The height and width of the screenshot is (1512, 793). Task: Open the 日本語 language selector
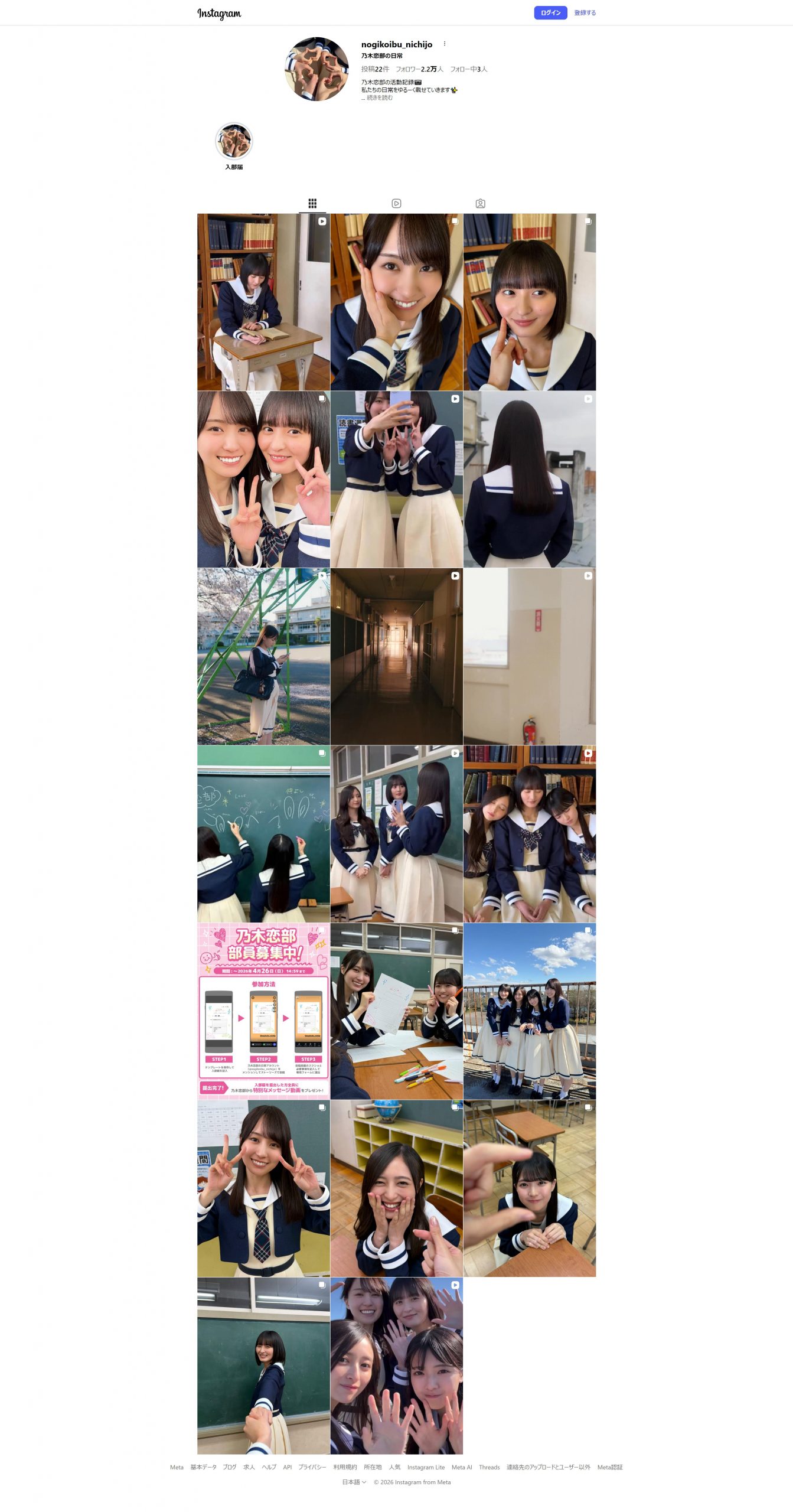click(354, 1482)
